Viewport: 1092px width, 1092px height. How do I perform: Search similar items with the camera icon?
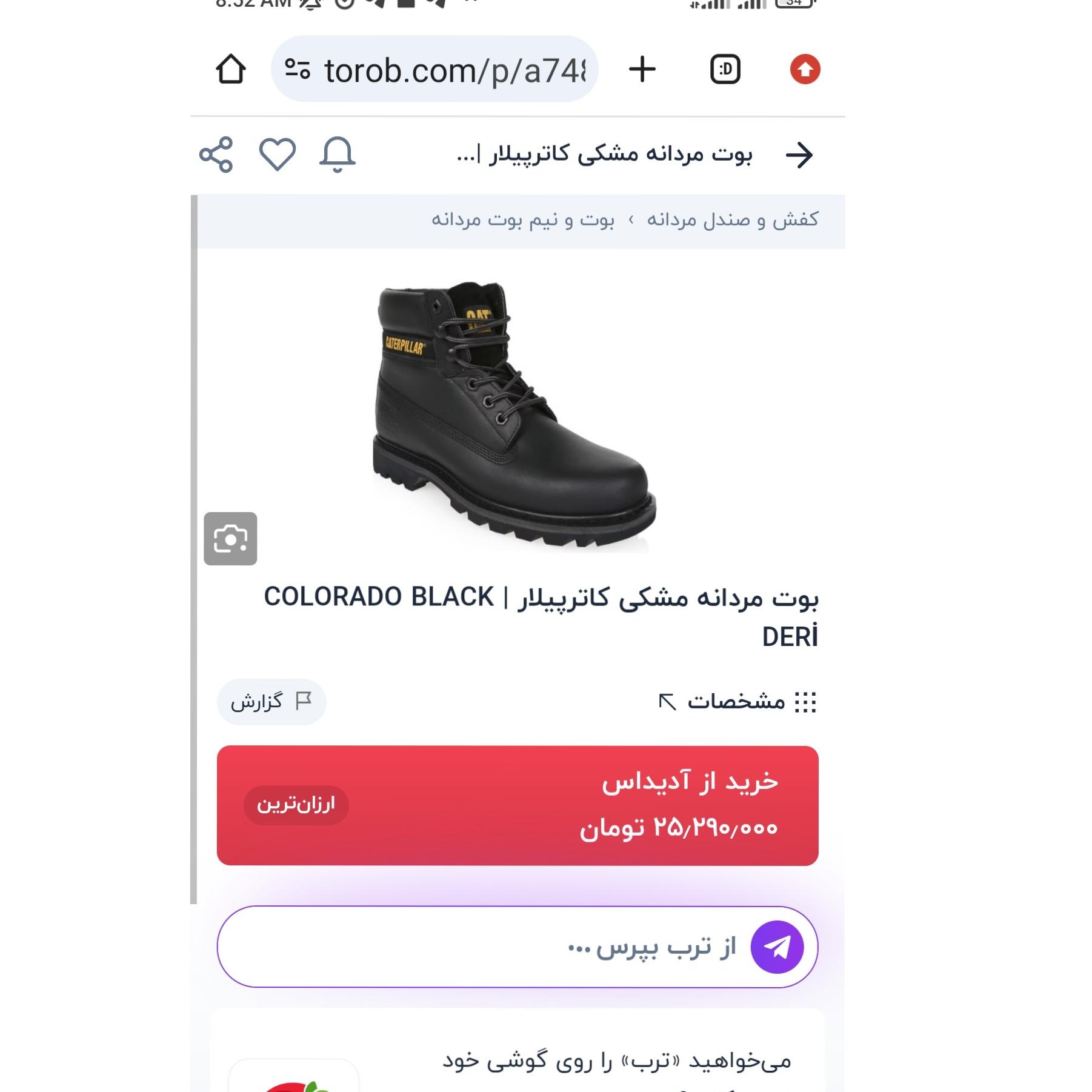(x=230, y=539)
